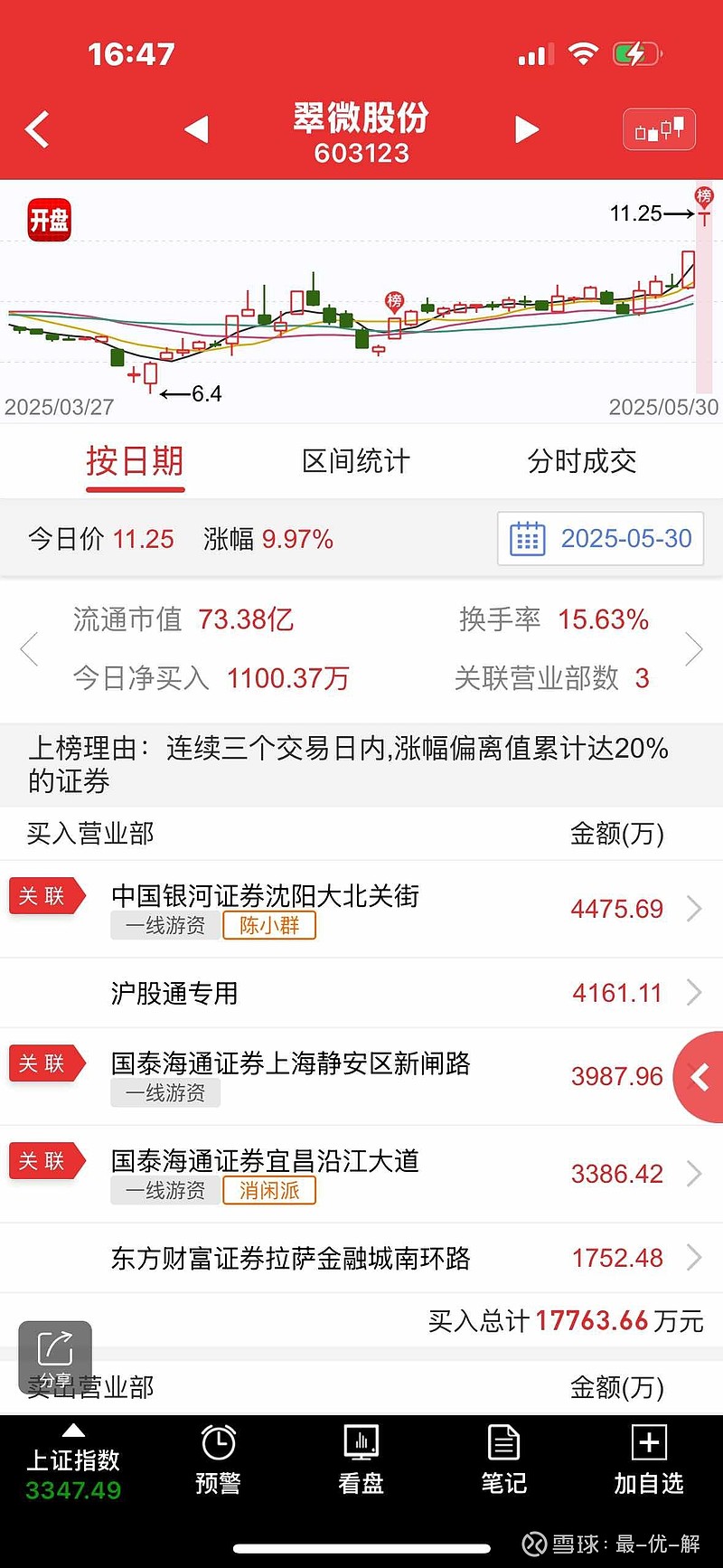Tap the back arrow to exit this stock page

pyautogui.click(x=36, y=129)
